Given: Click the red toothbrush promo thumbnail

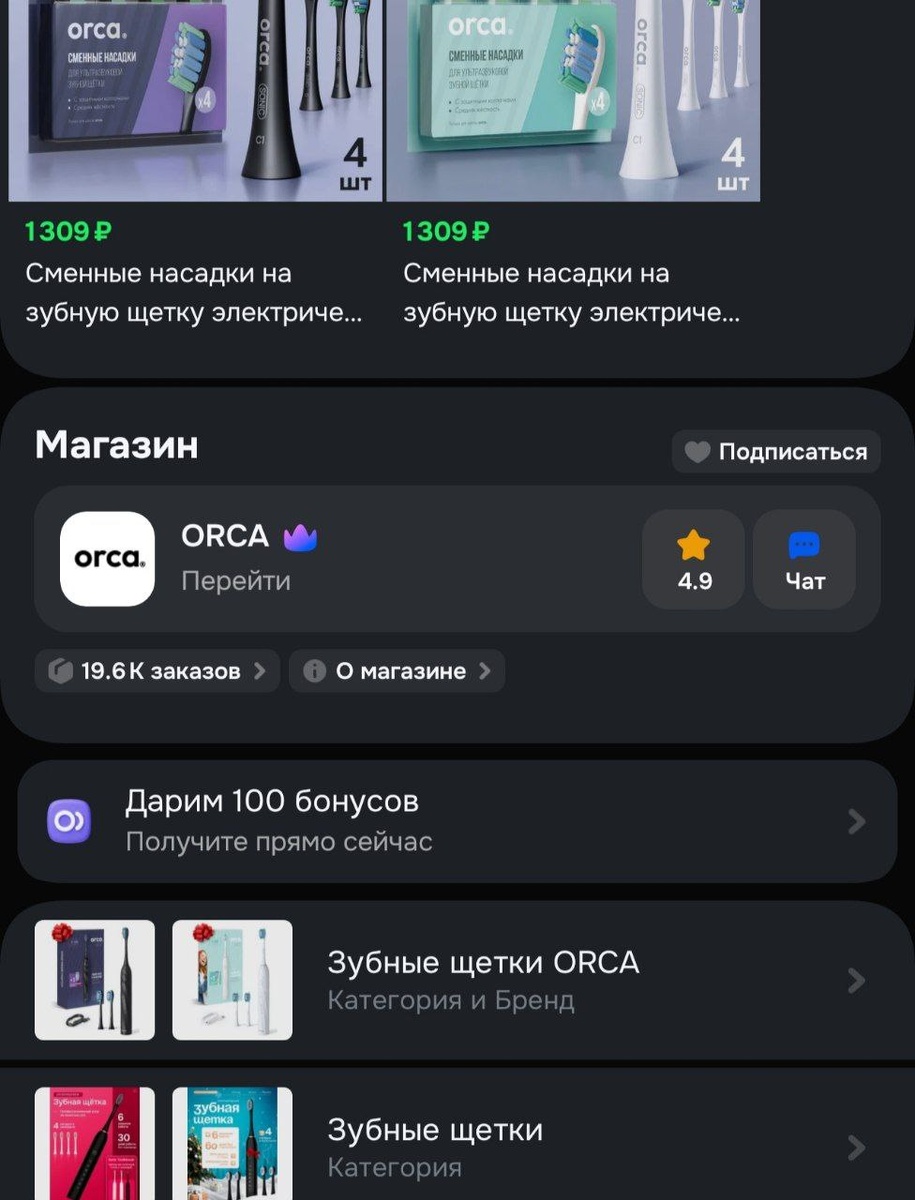Looking at the screenshot, I should [94, 1145].
